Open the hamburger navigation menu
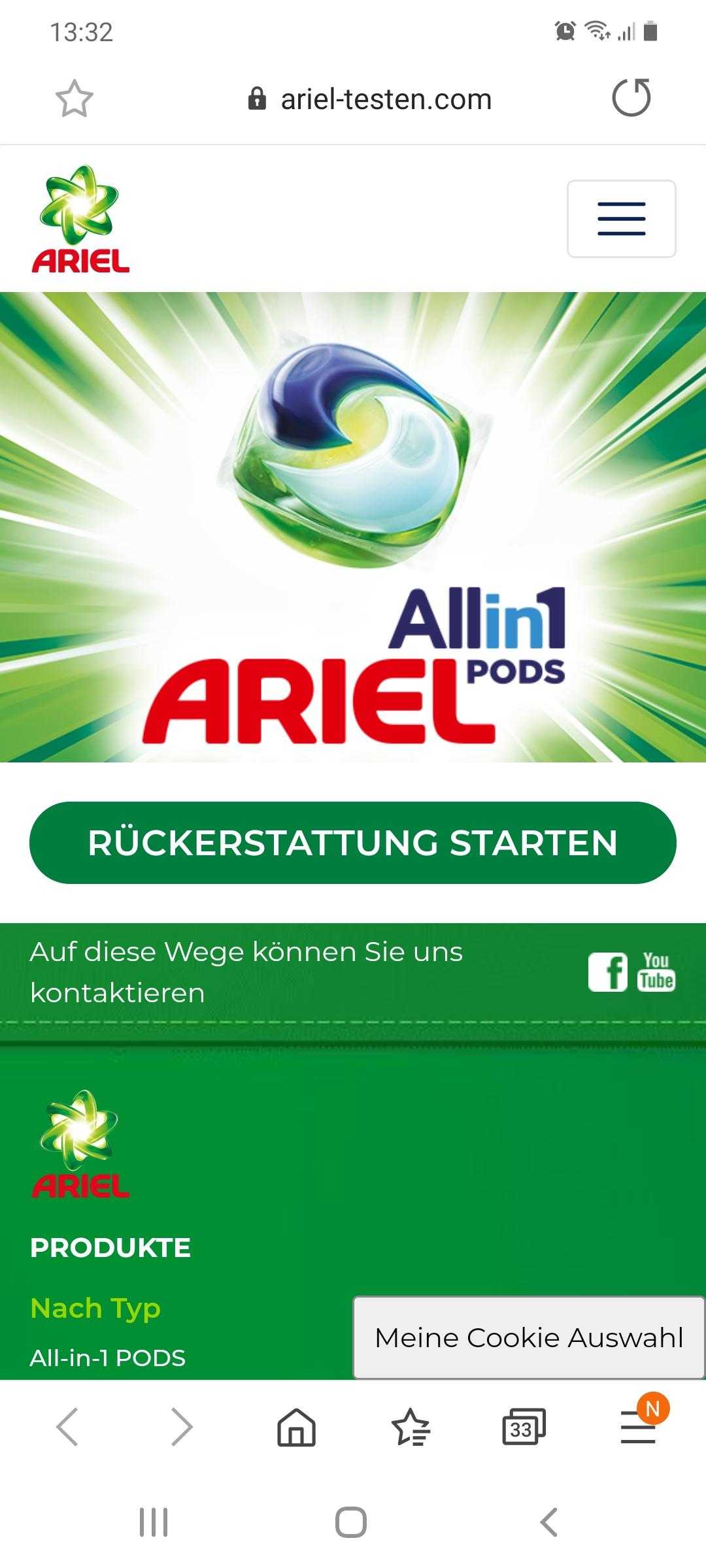This screenshot has height=1568, width=706. tap(621, 219)
